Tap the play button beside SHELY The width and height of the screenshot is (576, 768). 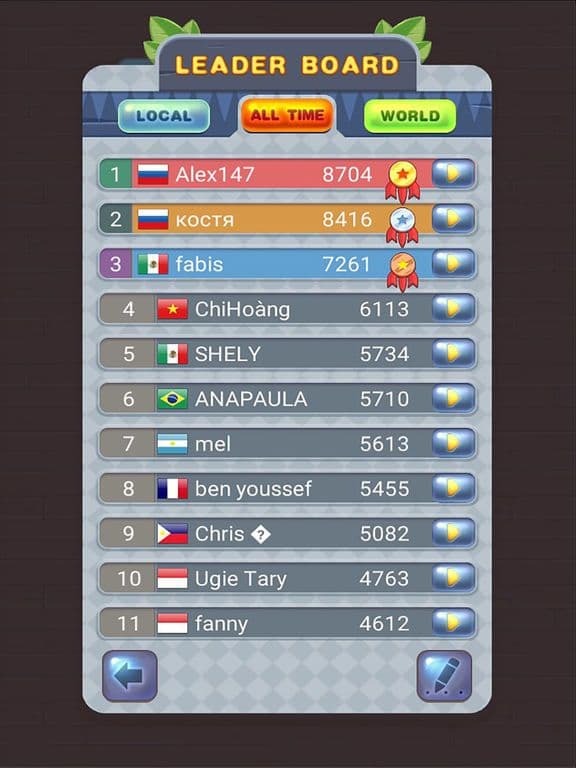[x=454, y=354]
